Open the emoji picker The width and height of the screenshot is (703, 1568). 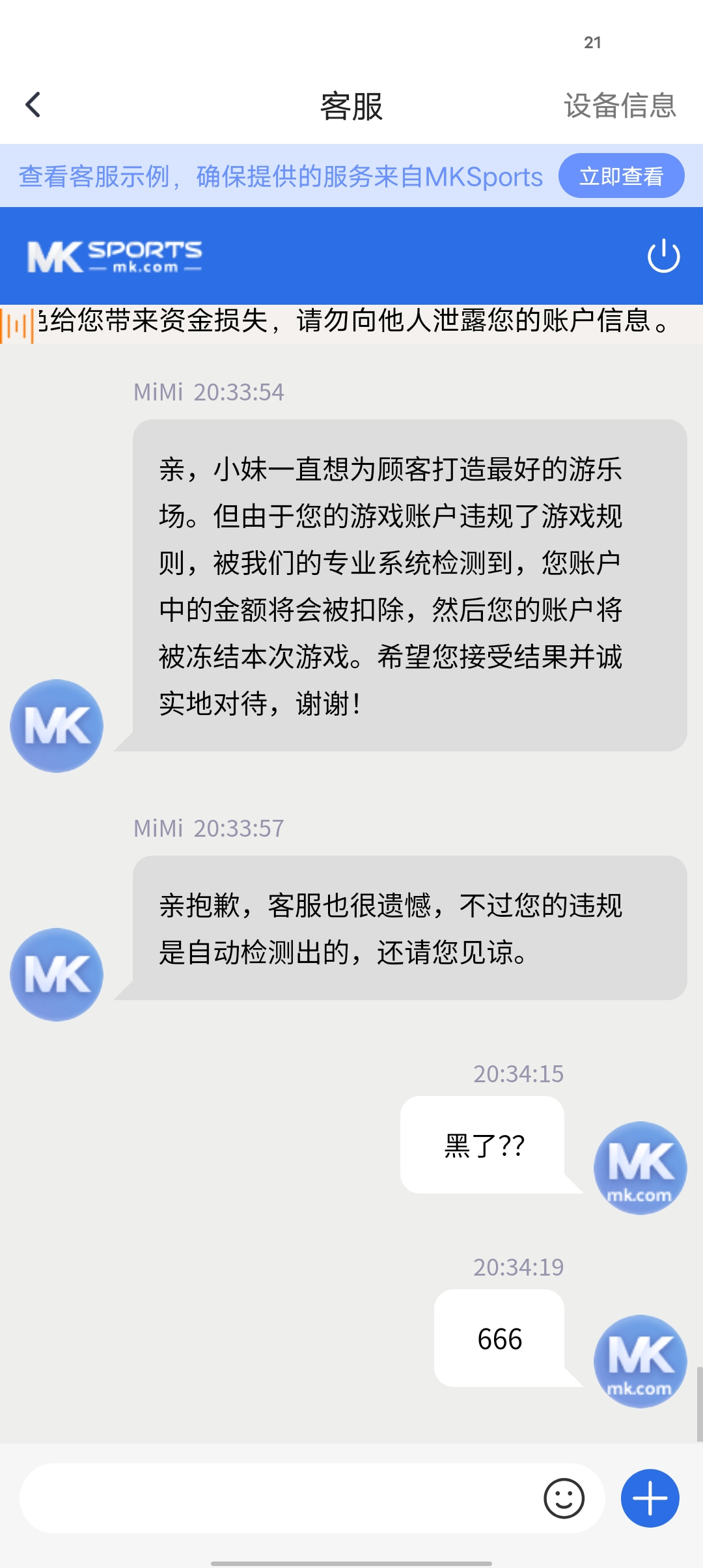click(x=564, y=1498)
